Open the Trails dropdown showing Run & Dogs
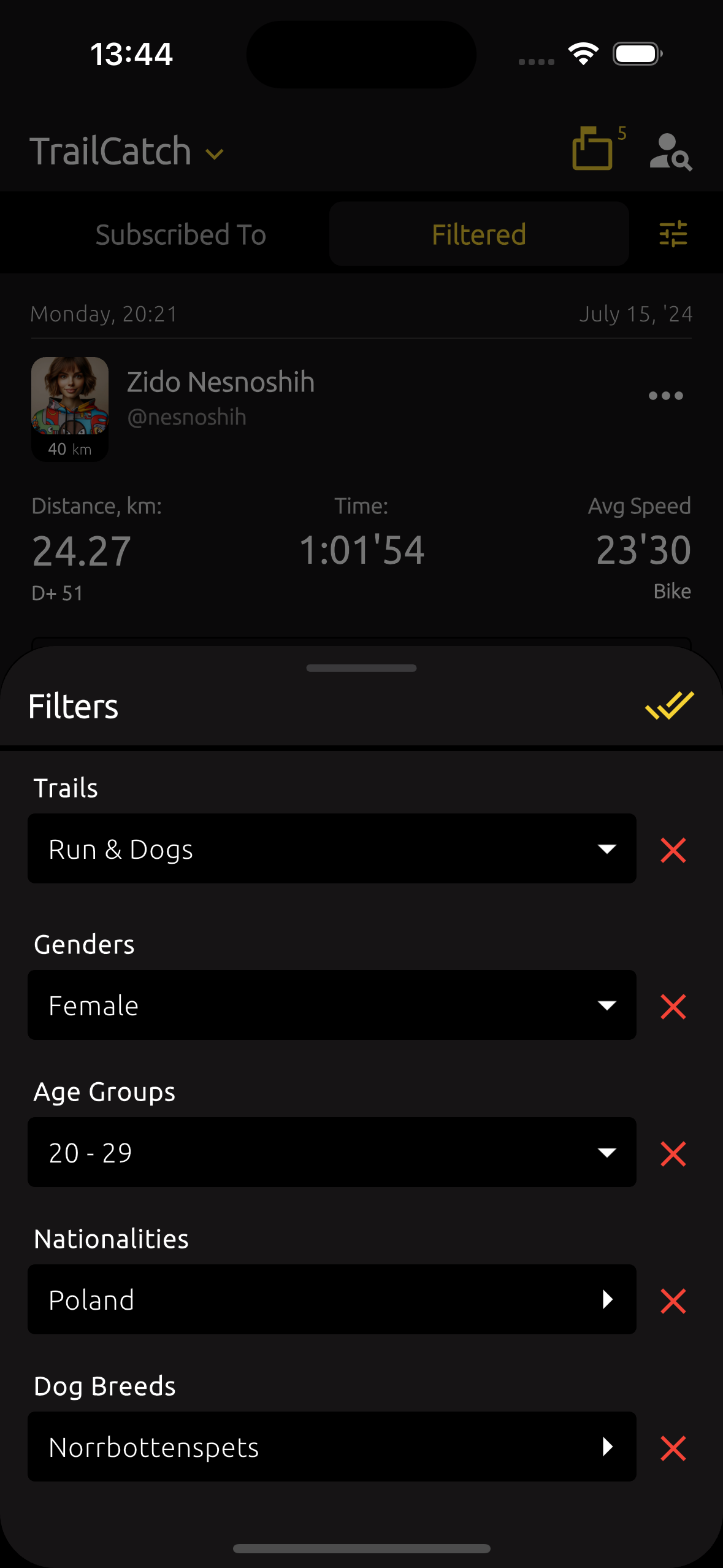This screenshot has width=723, height=1568. point(331,849)
